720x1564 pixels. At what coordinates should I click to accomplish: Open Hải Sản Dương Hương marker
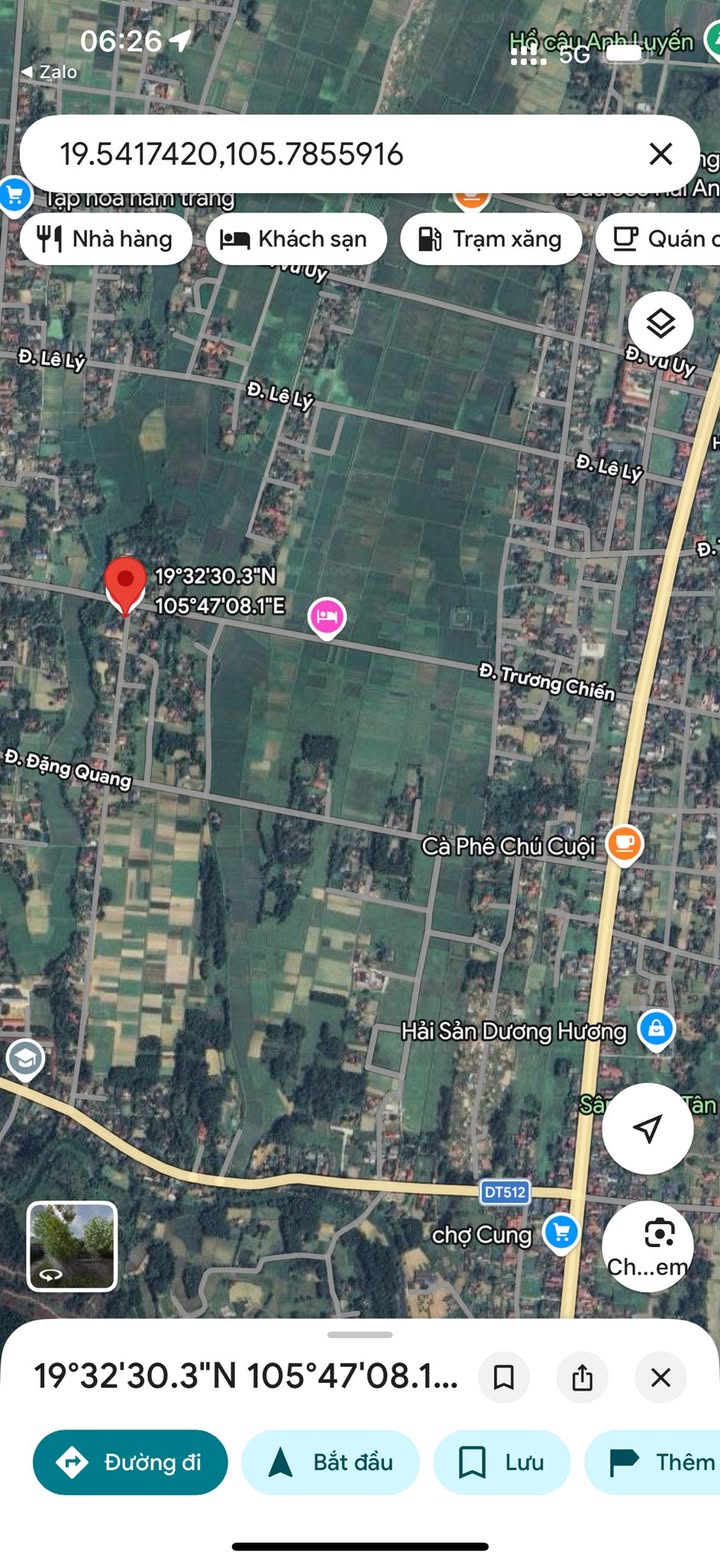click(x=656, y=1028)
